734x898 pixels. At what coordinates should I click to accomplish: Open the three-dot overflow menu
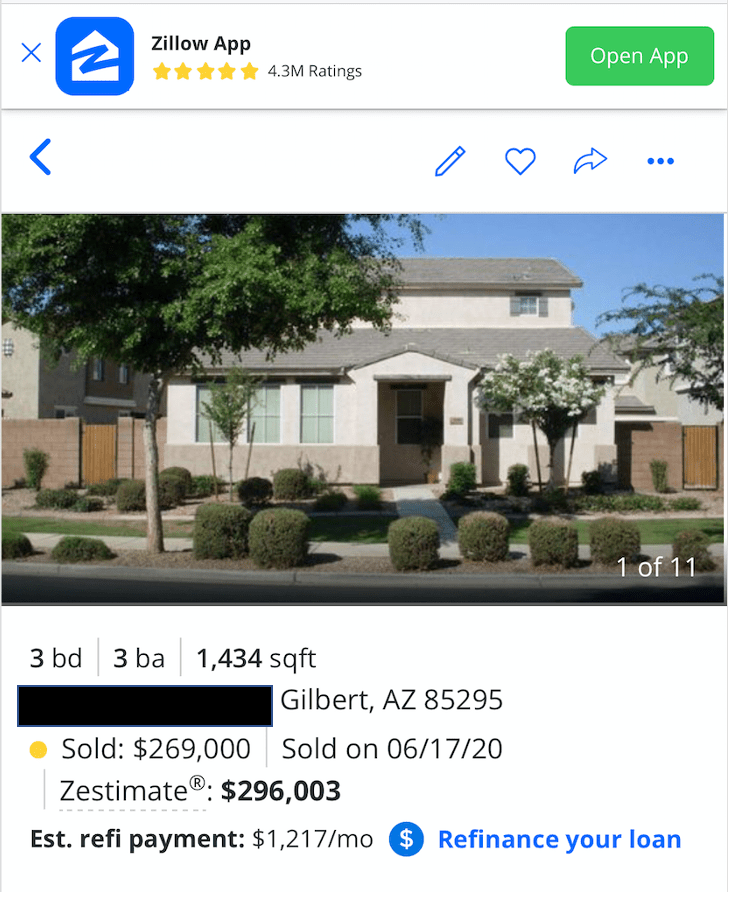pyautogui.click(x=660, y=161)
